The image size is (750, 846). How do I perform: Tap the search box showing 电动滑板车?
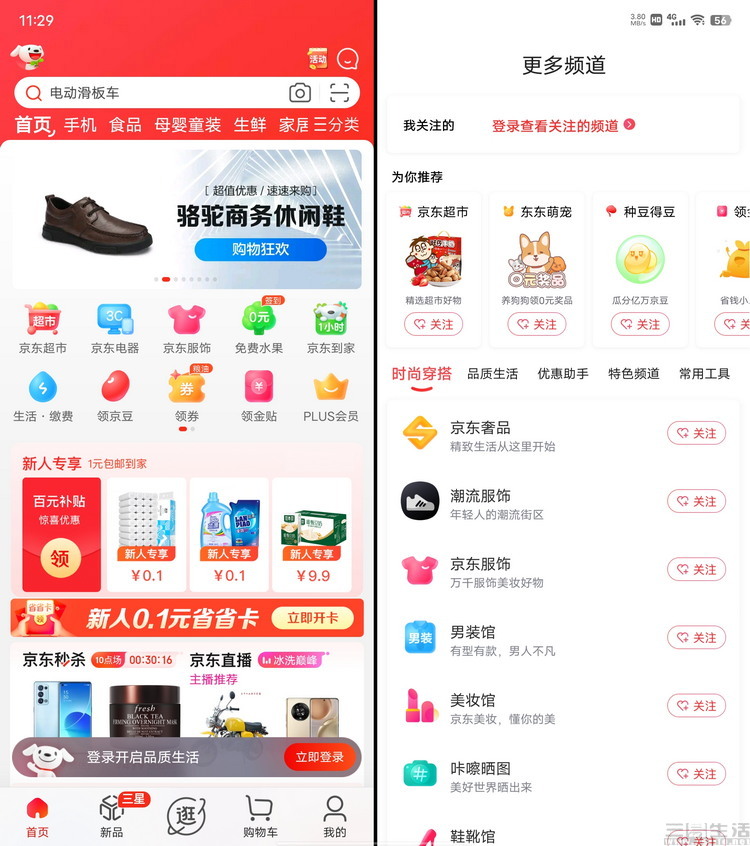[150, 93]
